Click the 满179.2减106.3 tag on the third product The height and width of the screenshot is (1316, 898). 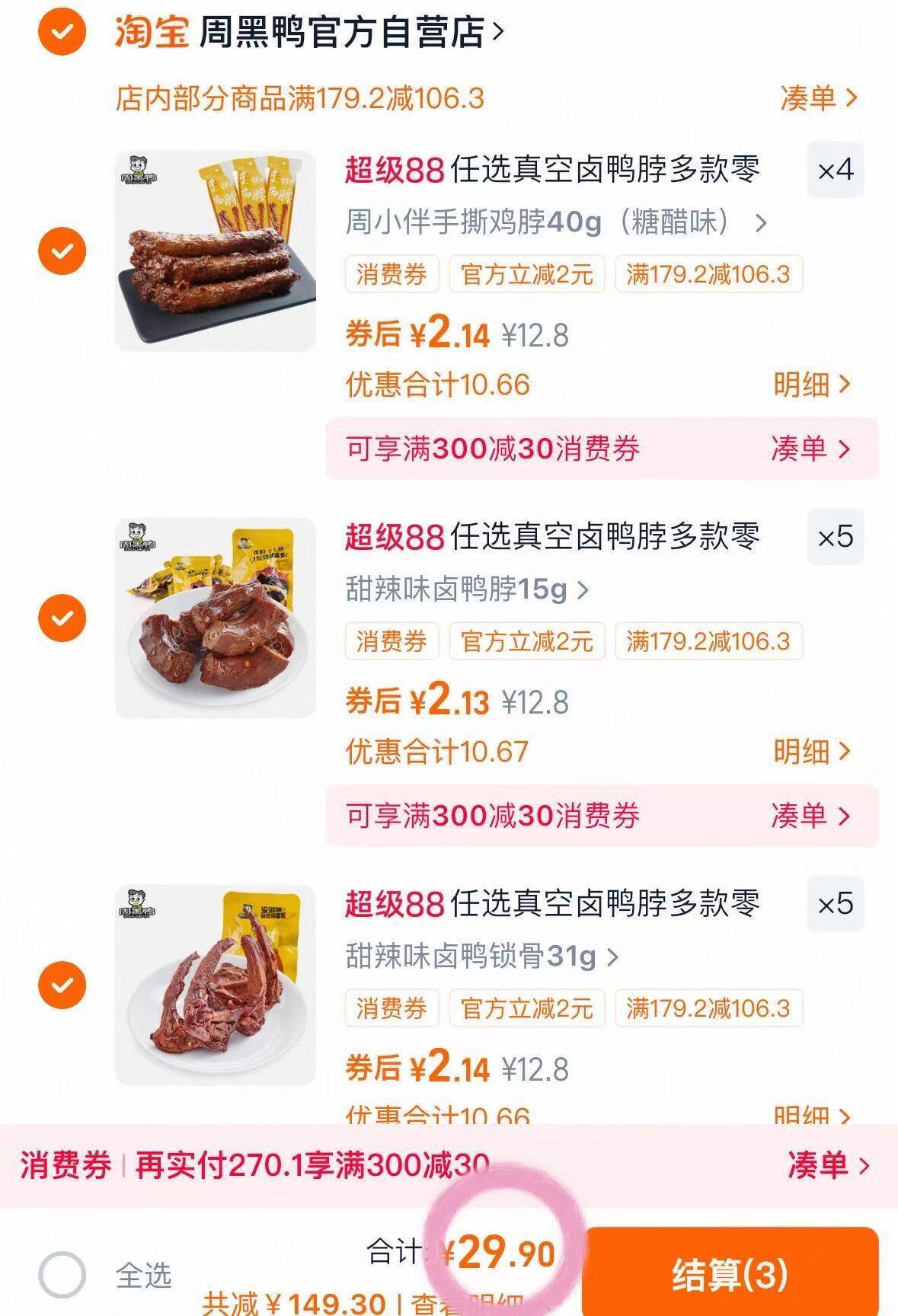(707, 1009)
